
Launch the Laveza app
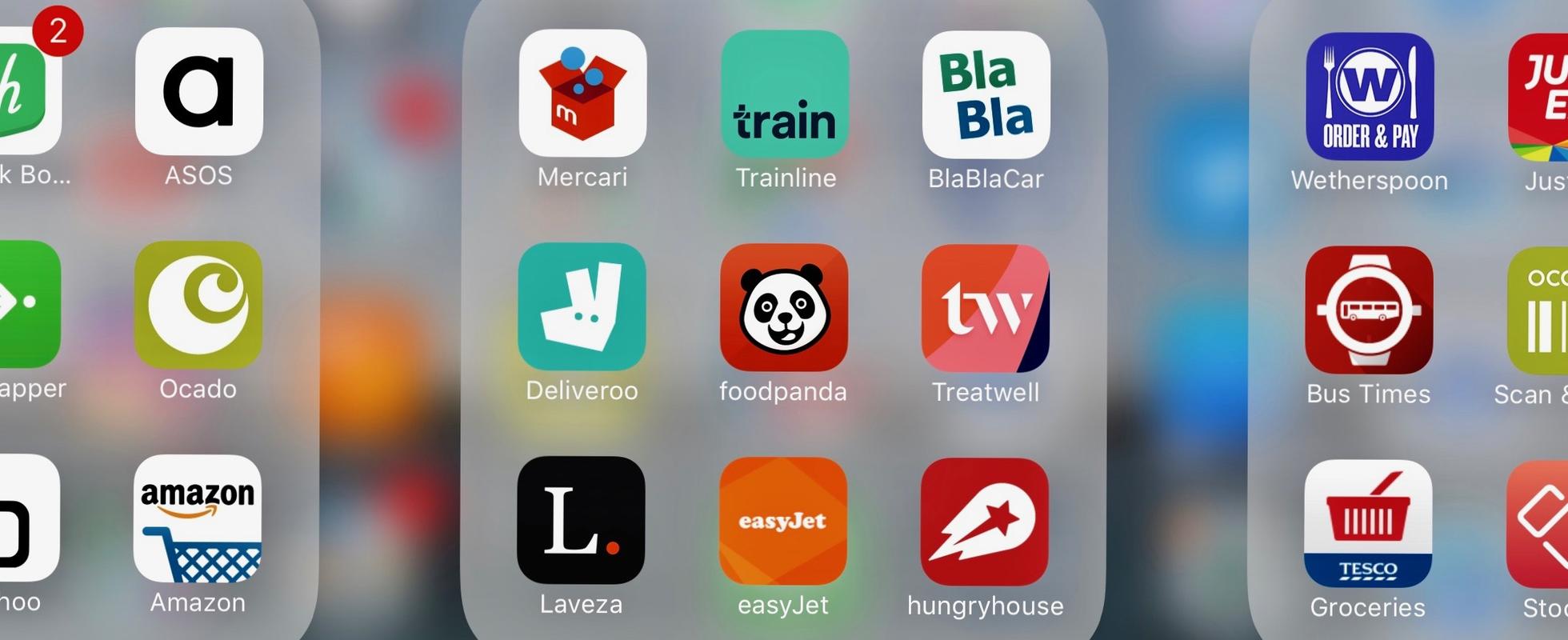click(581, 520)
